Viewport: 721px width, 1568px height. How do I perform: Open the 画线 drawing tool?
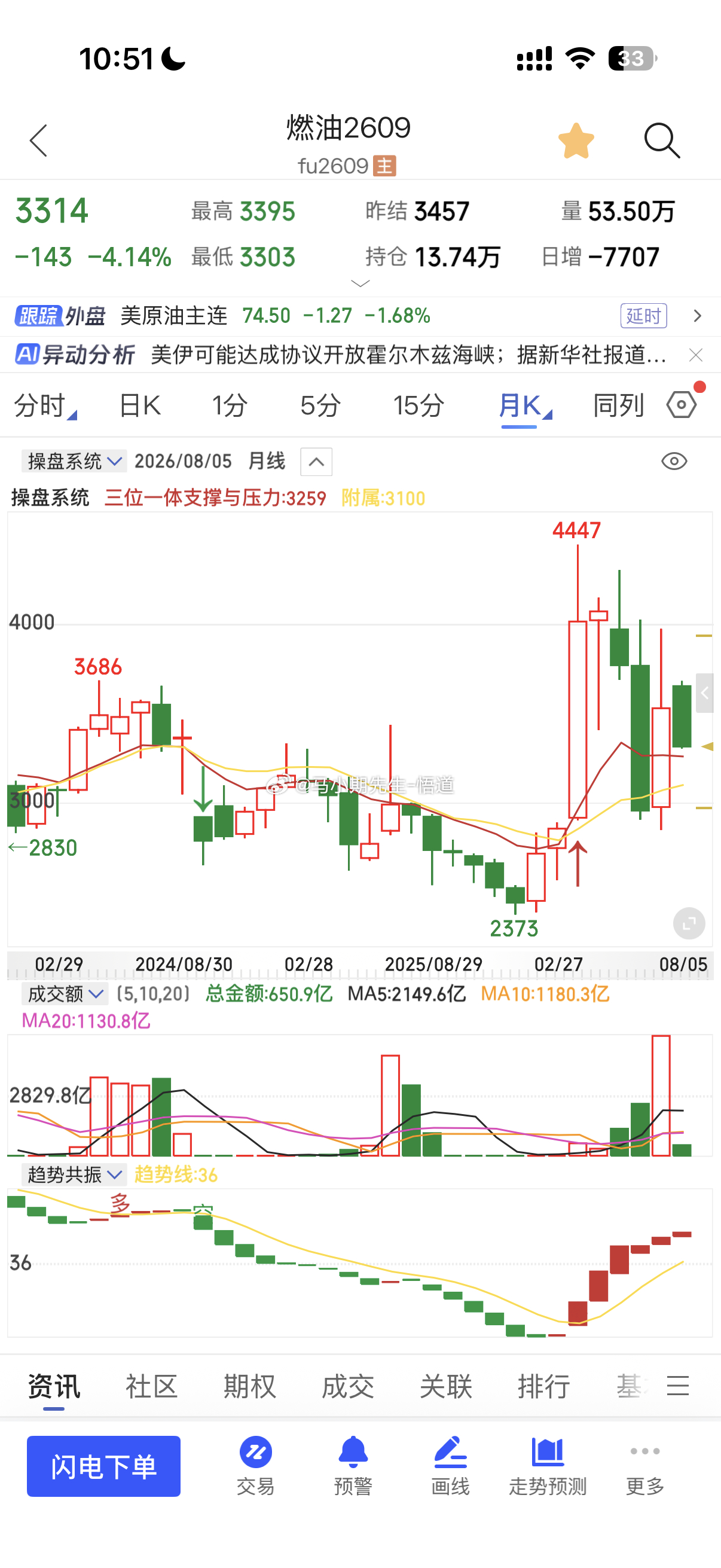(450, 1466)
